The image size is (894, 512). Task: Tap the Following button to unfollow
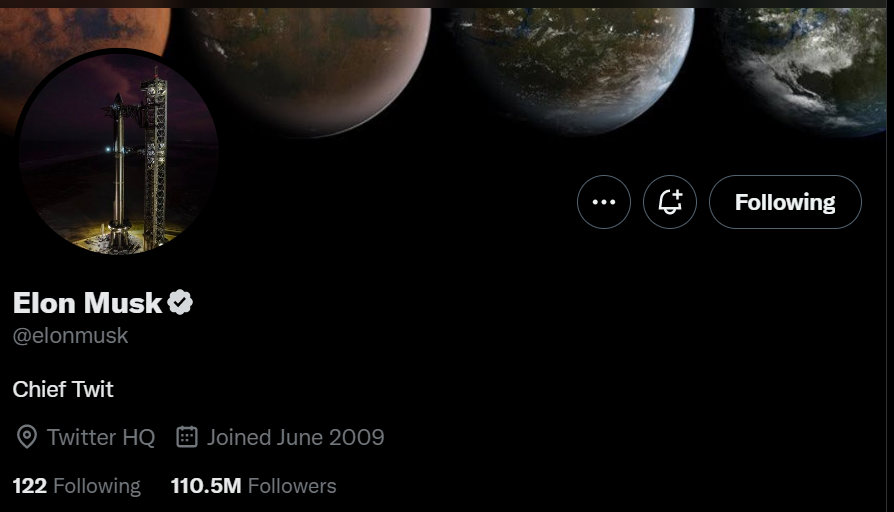[x=785, y=202]
